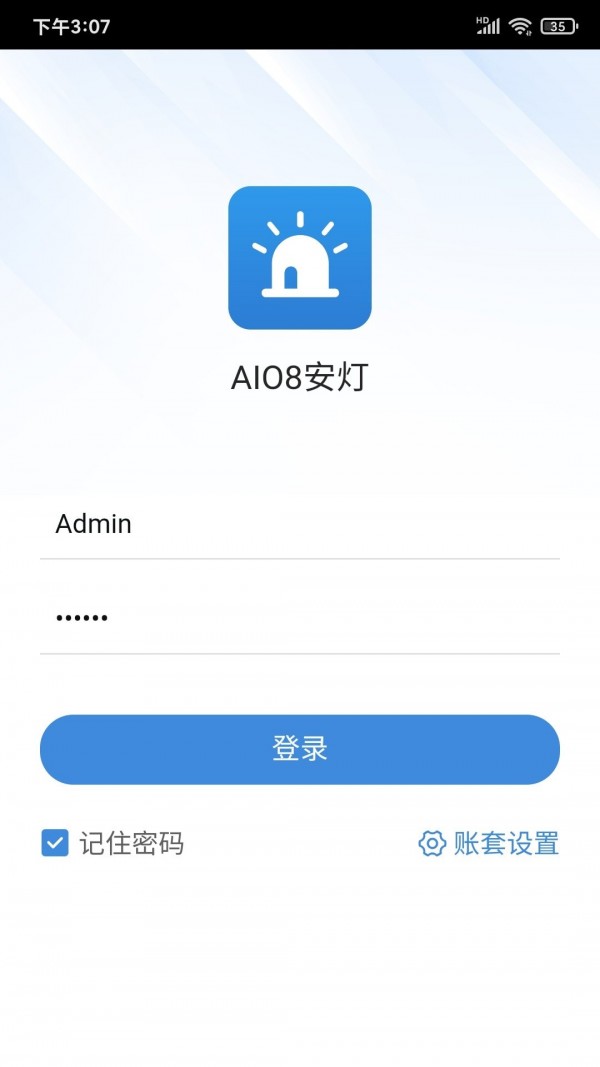This screenshot has height=1067, width=600.
Task: Tap the 登录 login button
Action: [x=299, y=749]
